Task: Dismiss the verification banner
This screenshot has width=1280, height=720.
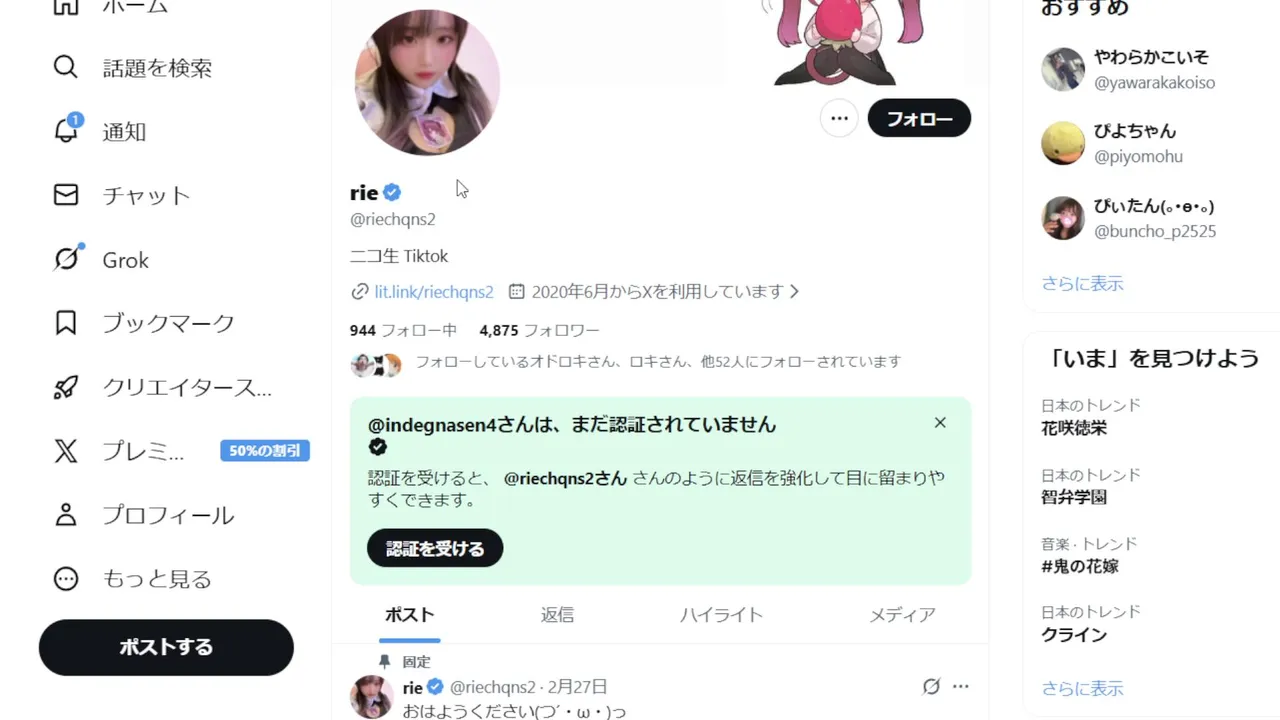Action: (940, 423)
